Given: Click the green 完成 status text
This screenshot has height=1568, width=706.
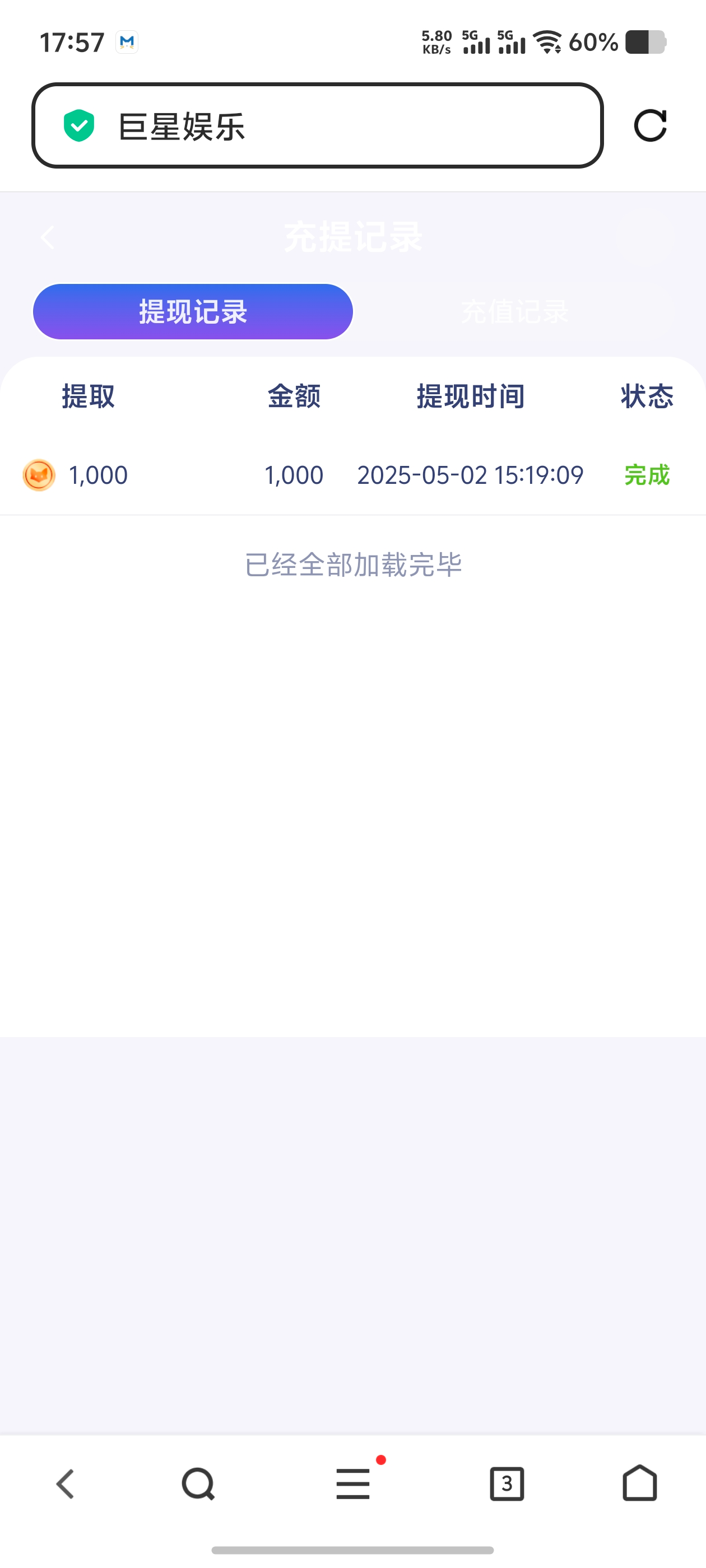Looking at the screenshot, I should 648,475.
